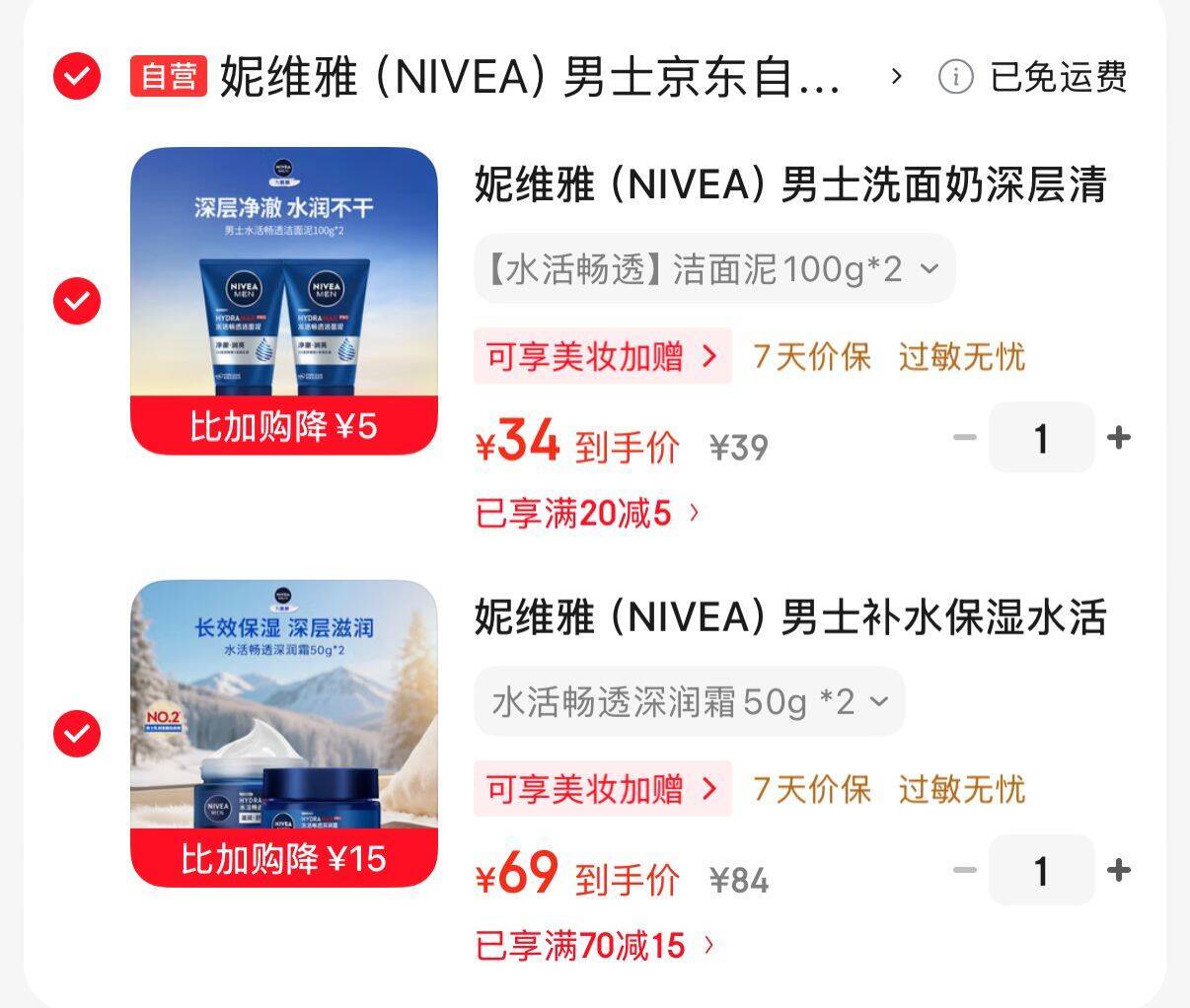Tap 可享美妆加赠 under the moisturizing cream

(x=603, y=789)
